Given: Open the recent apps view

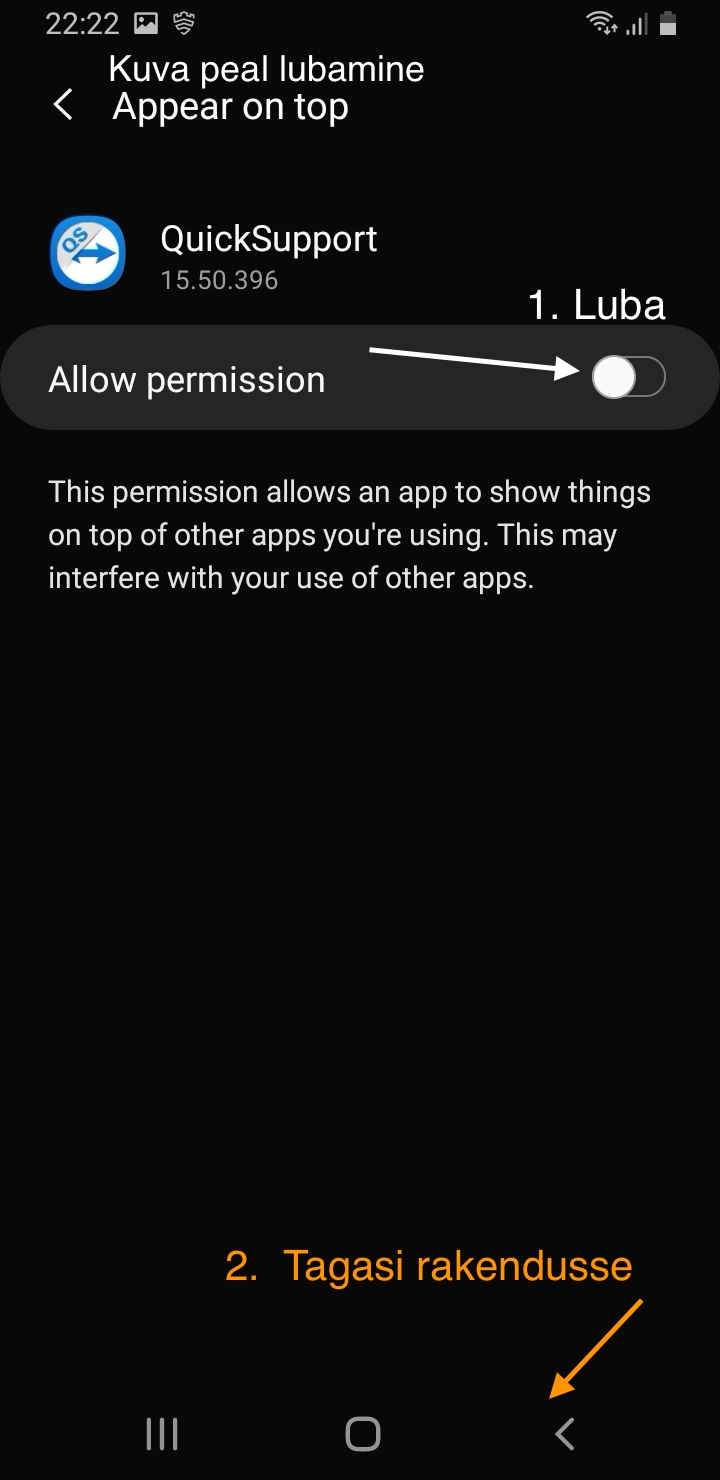Looking at the screenshot, I should point(162,1434).
